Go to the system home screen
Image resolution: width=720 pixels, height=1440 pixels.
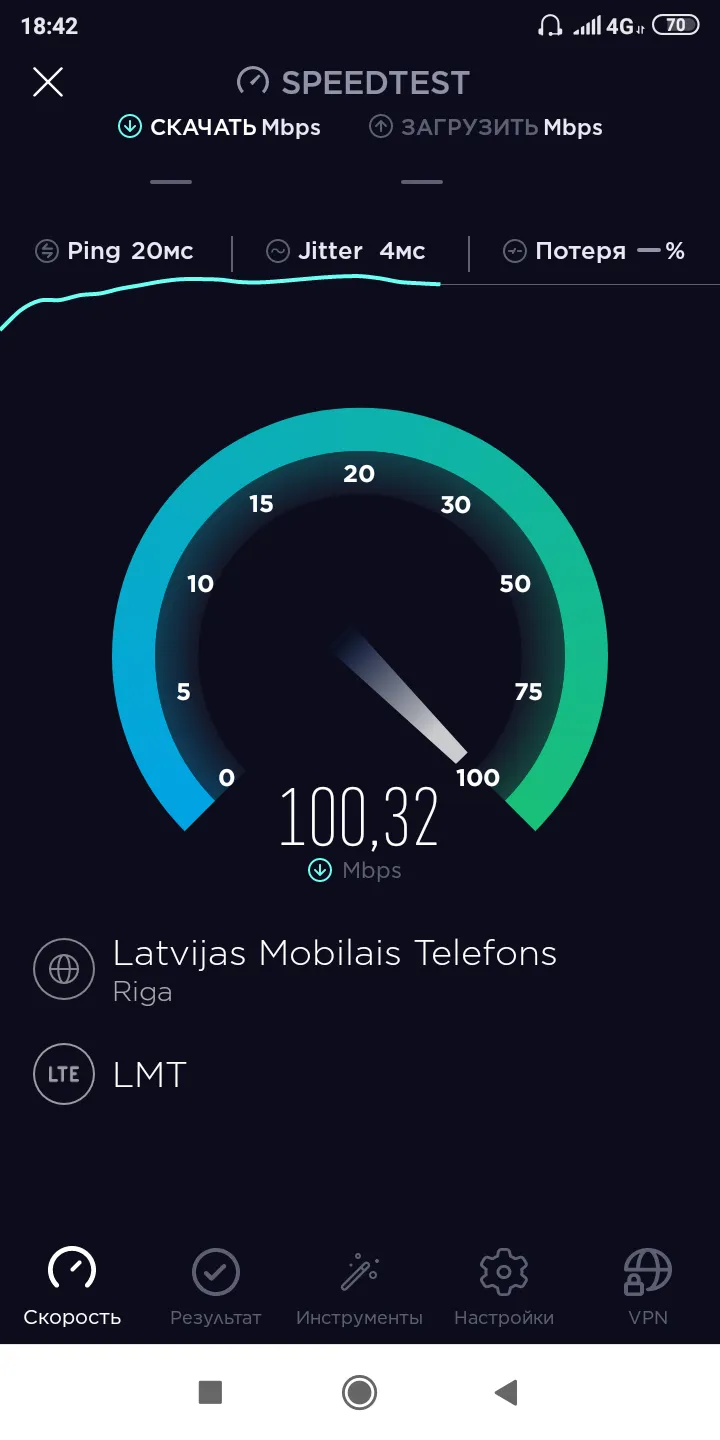[359, 1392]
